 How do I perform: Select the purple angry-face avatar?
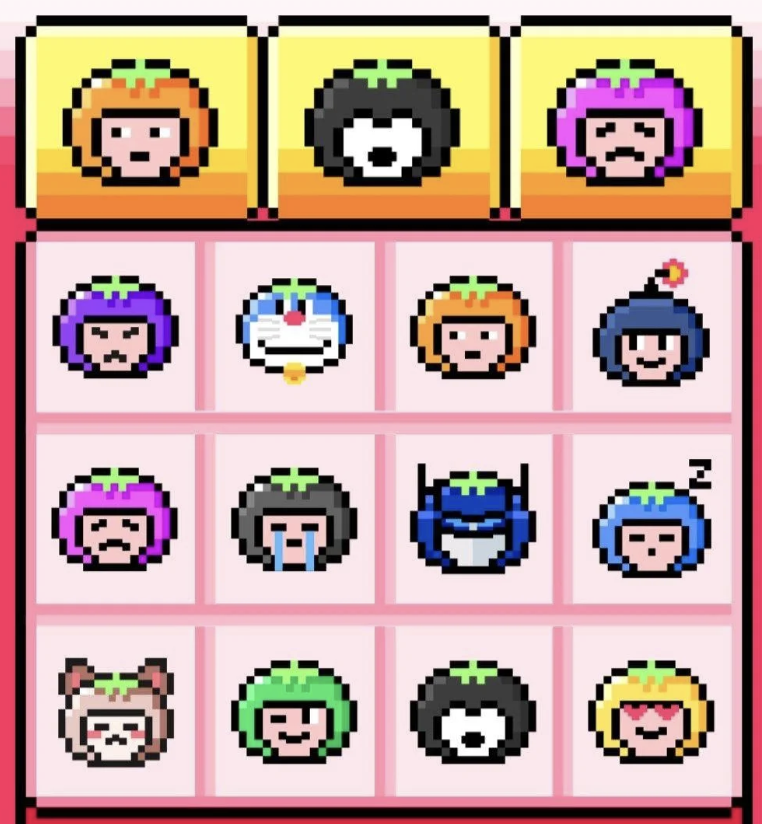click(115, 327)
